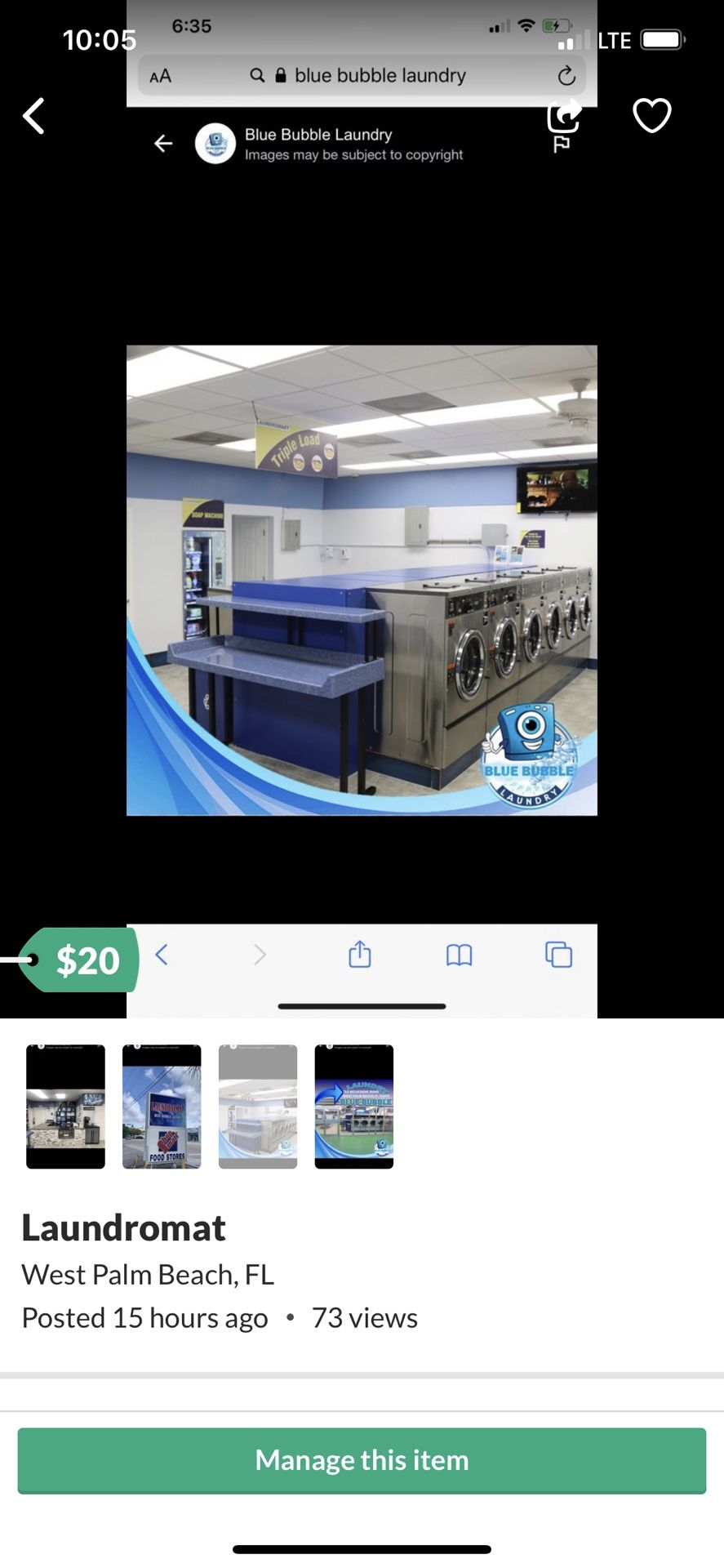Open the first laundromat interior thumbnail
Viewport: 724px width, 1568px height.
click(64, 1107)
